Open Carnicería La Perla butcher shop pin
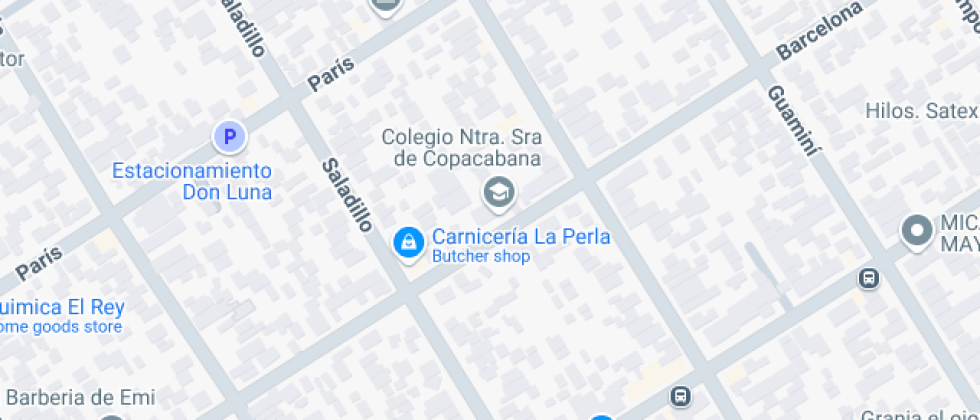Image resolution: width=980 pixels, height=420 pixels. click(x=407, y=242)
